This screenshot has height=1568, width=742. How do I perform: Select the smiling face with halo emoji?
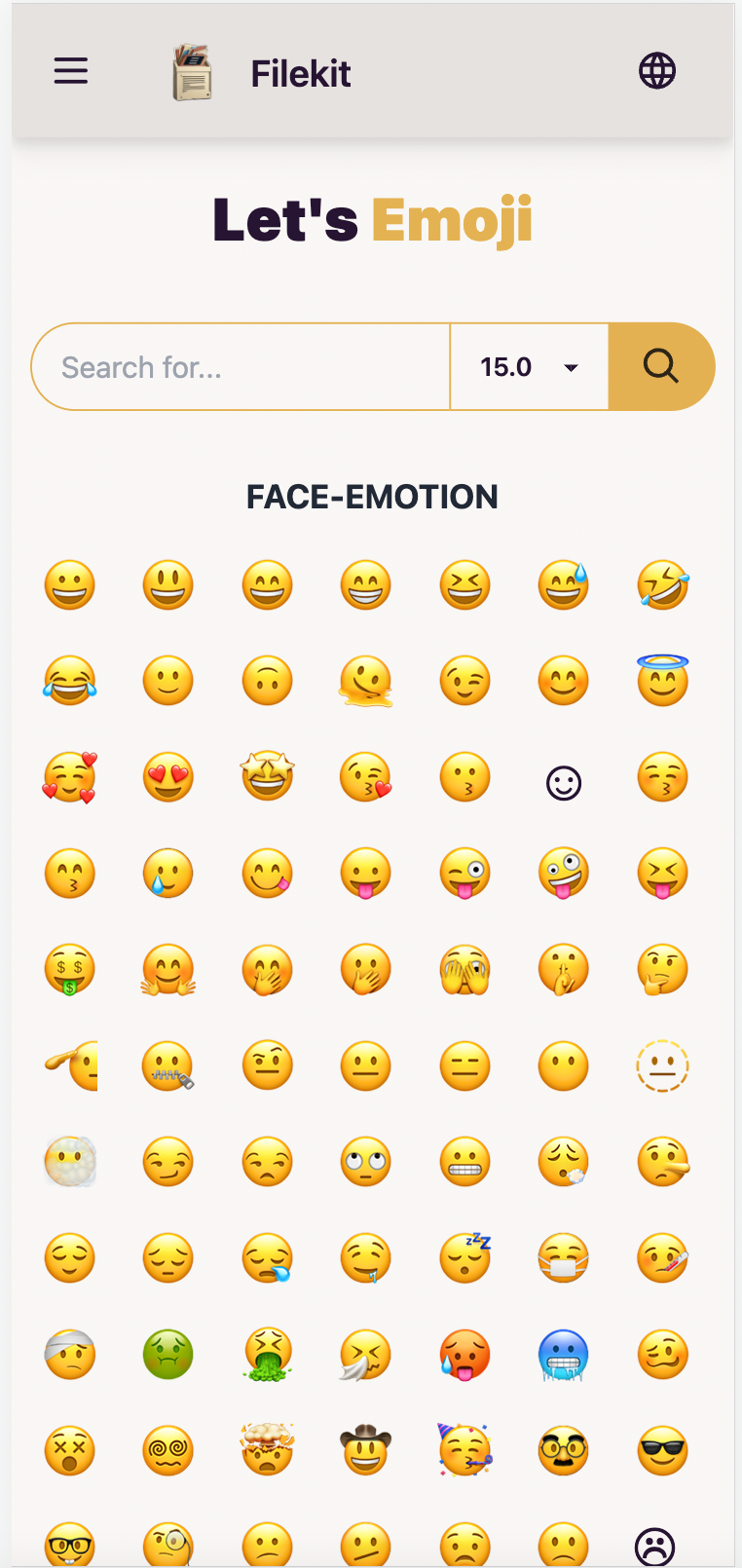click(x=663, y=680)
